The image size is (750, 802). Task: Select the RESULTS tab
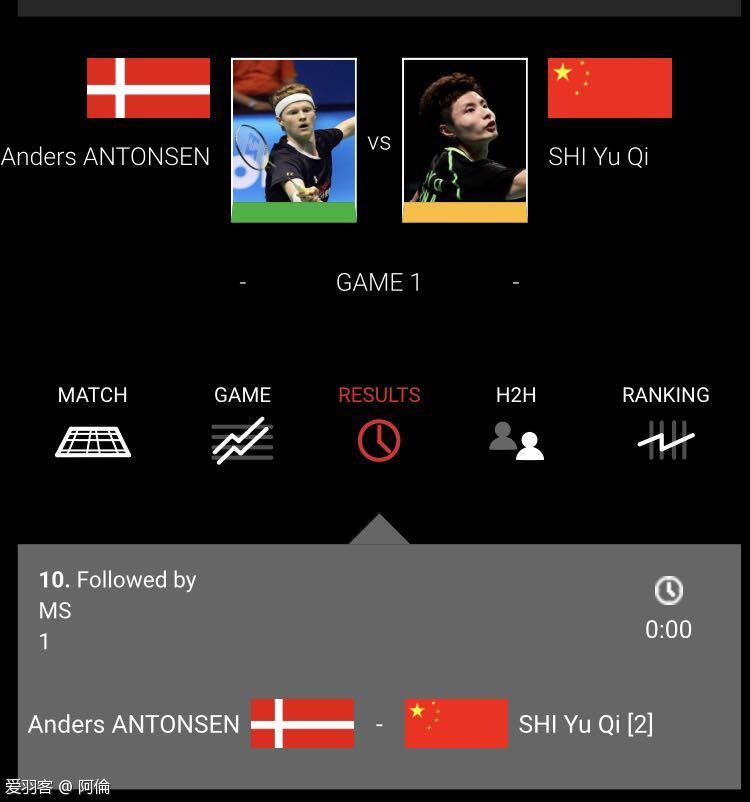tap(379, 423)
